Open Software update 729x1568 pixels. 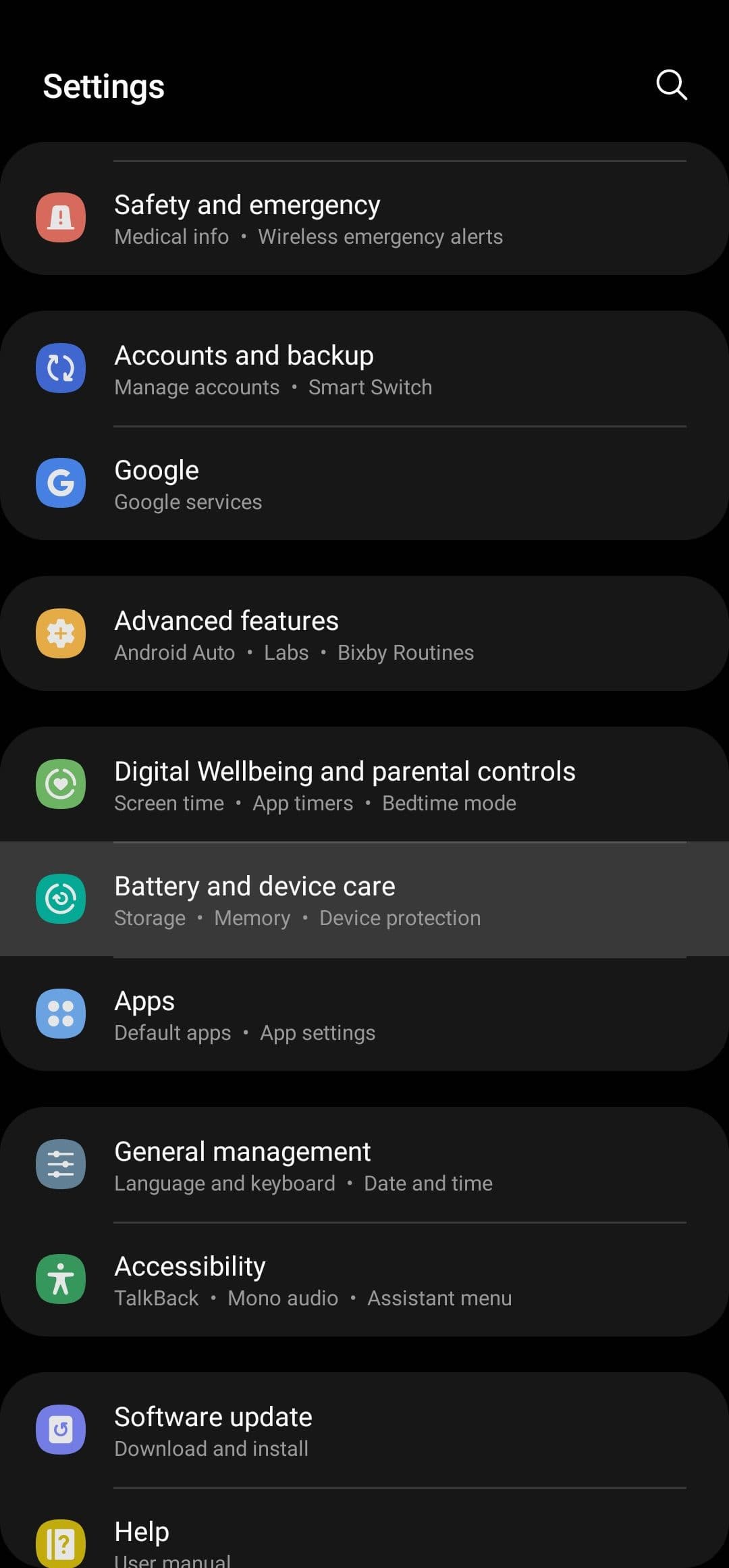click(364, 1430)
